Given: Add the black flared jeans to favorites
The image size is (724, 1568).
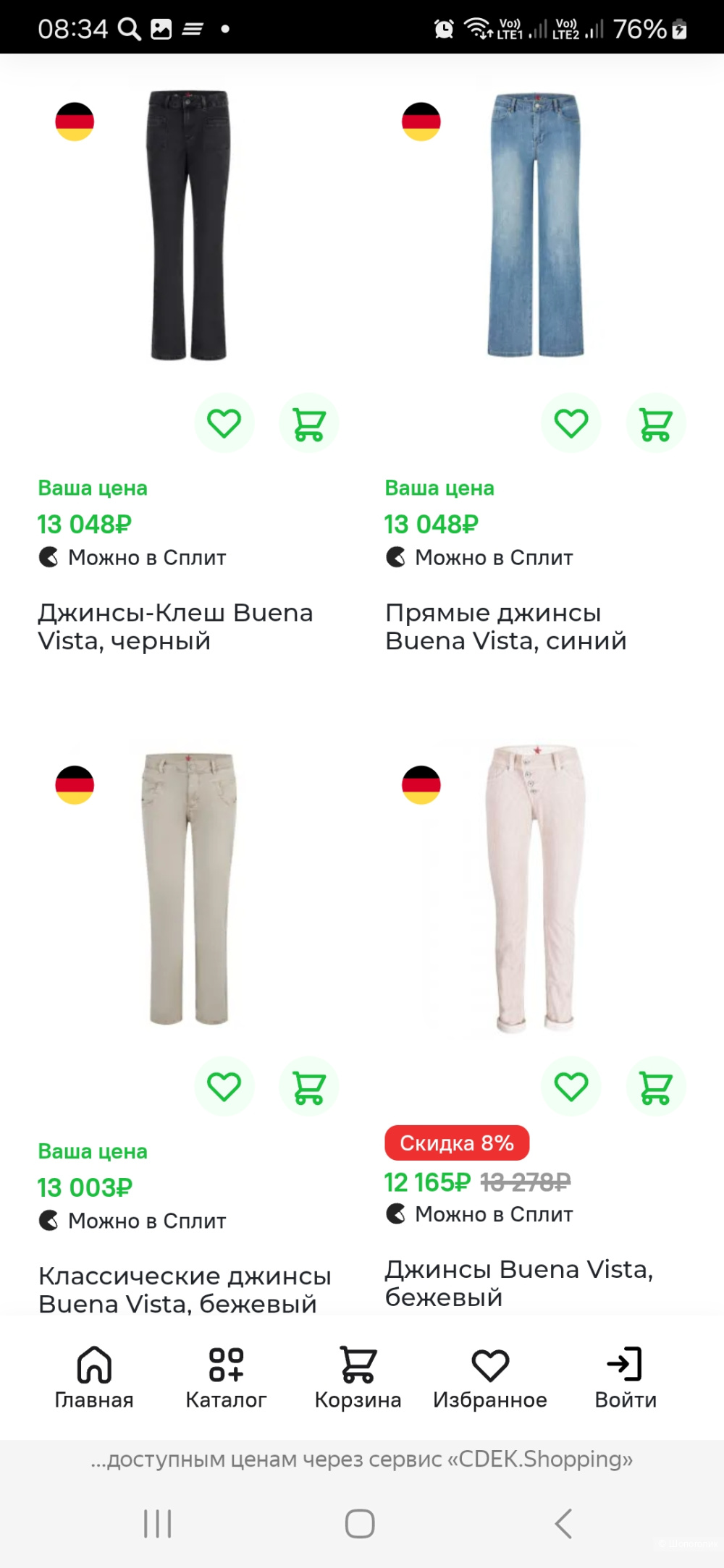Looking at the screenshot, I should click(224, 423).
